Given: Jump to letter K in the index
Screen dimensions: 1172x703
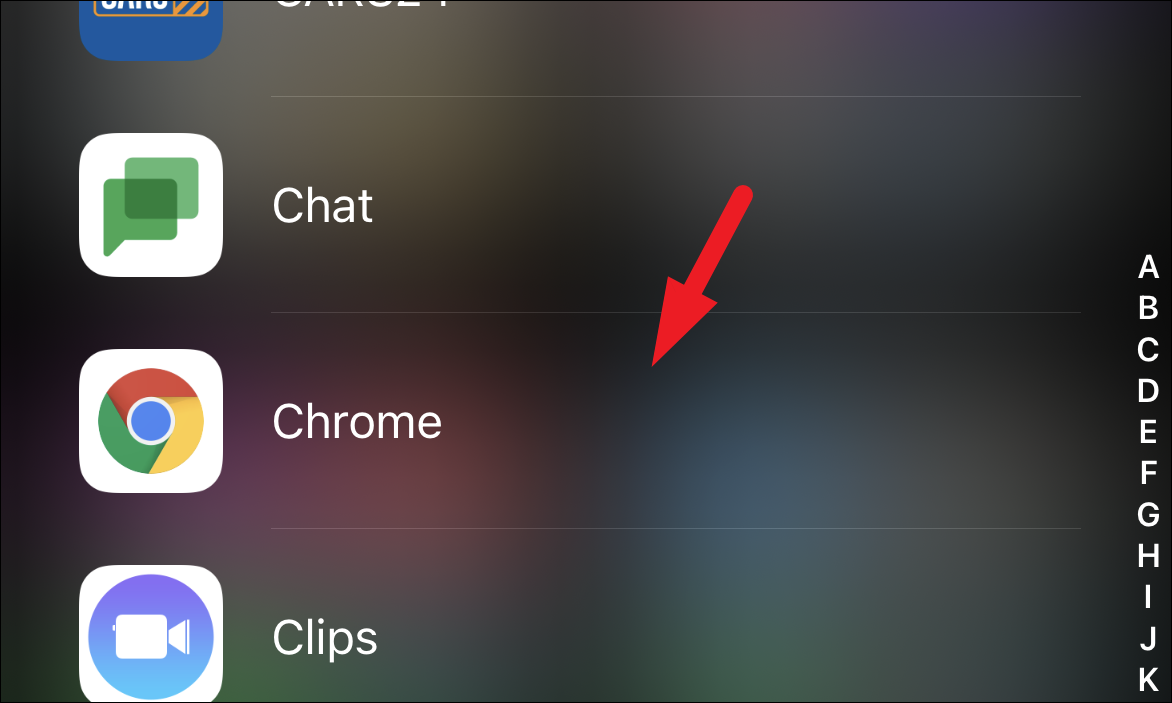Looking at the screenshot, I should (1148, 679).
